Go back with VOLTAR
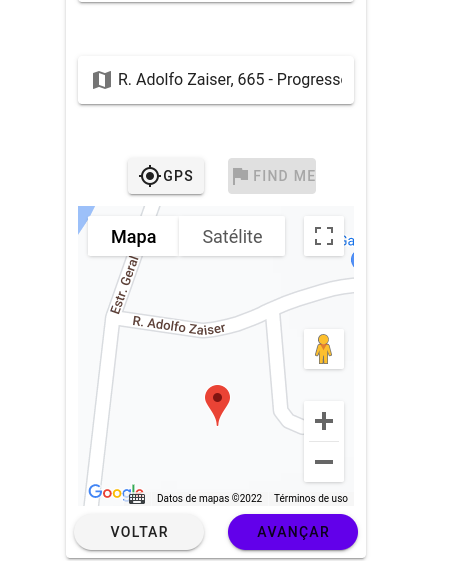454x561 pixels. (139, 532)
